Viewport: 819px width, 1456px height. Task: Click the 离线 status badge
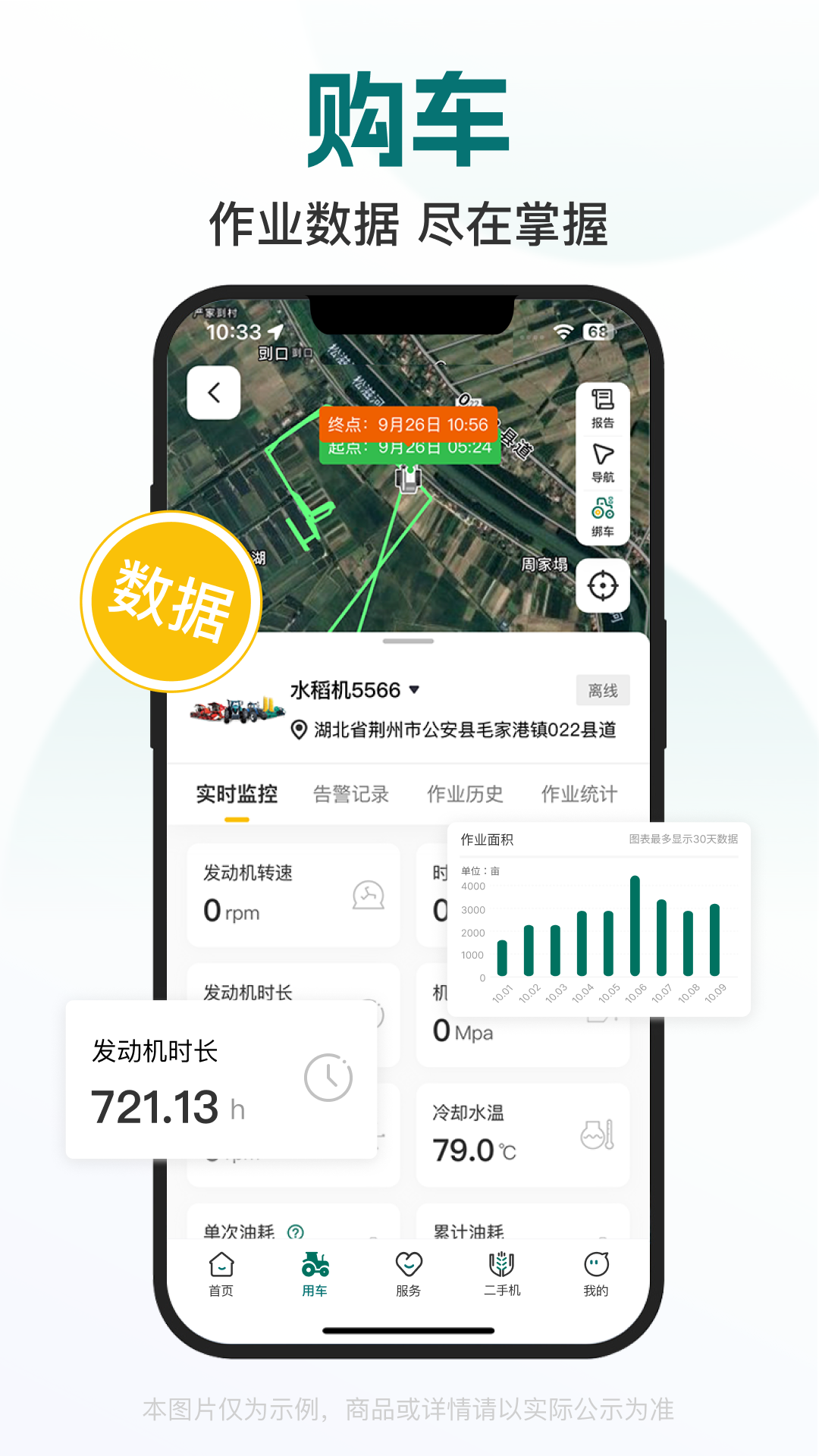[x=603, y=691]
